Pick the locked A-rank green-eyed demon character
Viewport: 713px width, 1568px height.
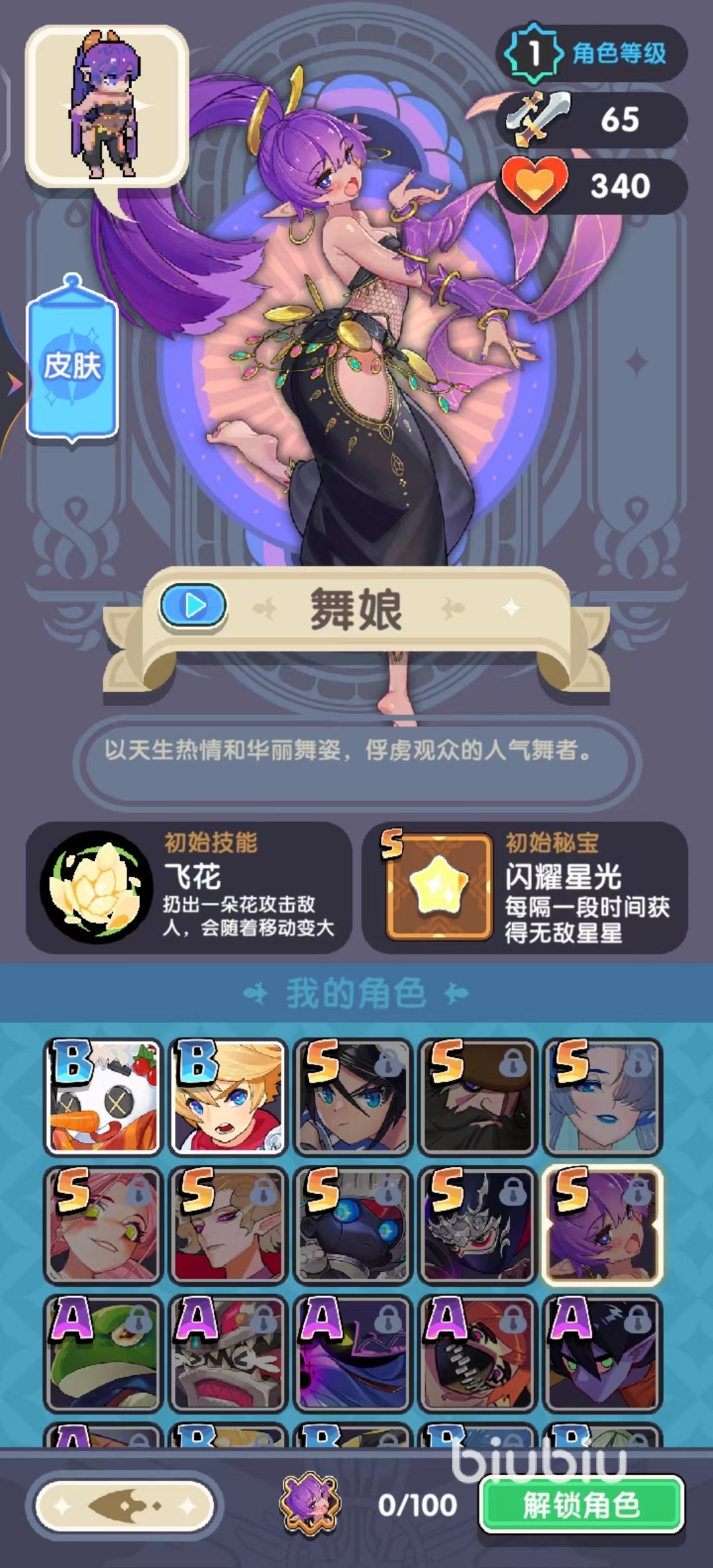[603, 1353]
